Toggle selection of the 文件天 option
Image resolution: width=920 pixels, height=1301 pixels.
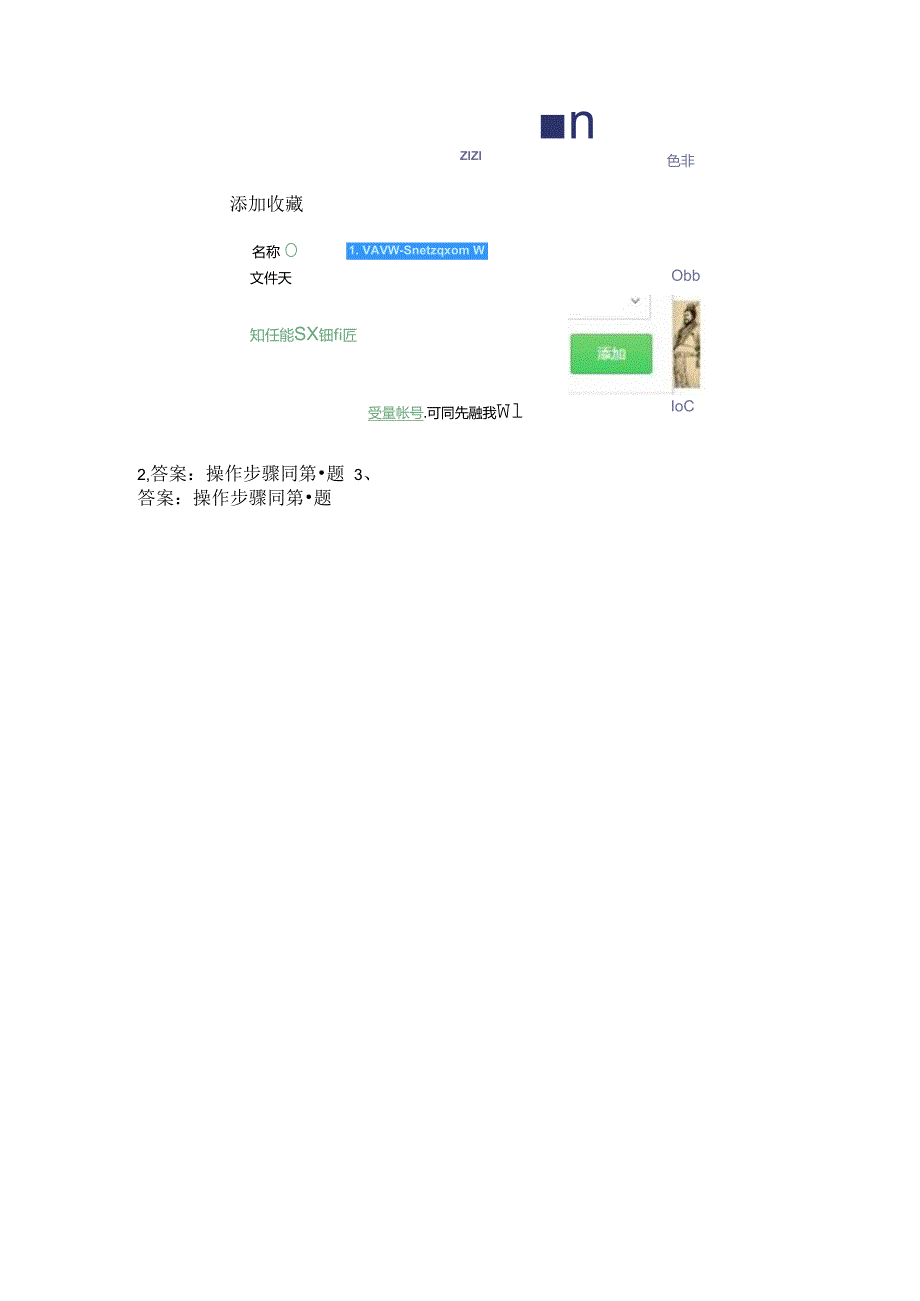[270, 278]
